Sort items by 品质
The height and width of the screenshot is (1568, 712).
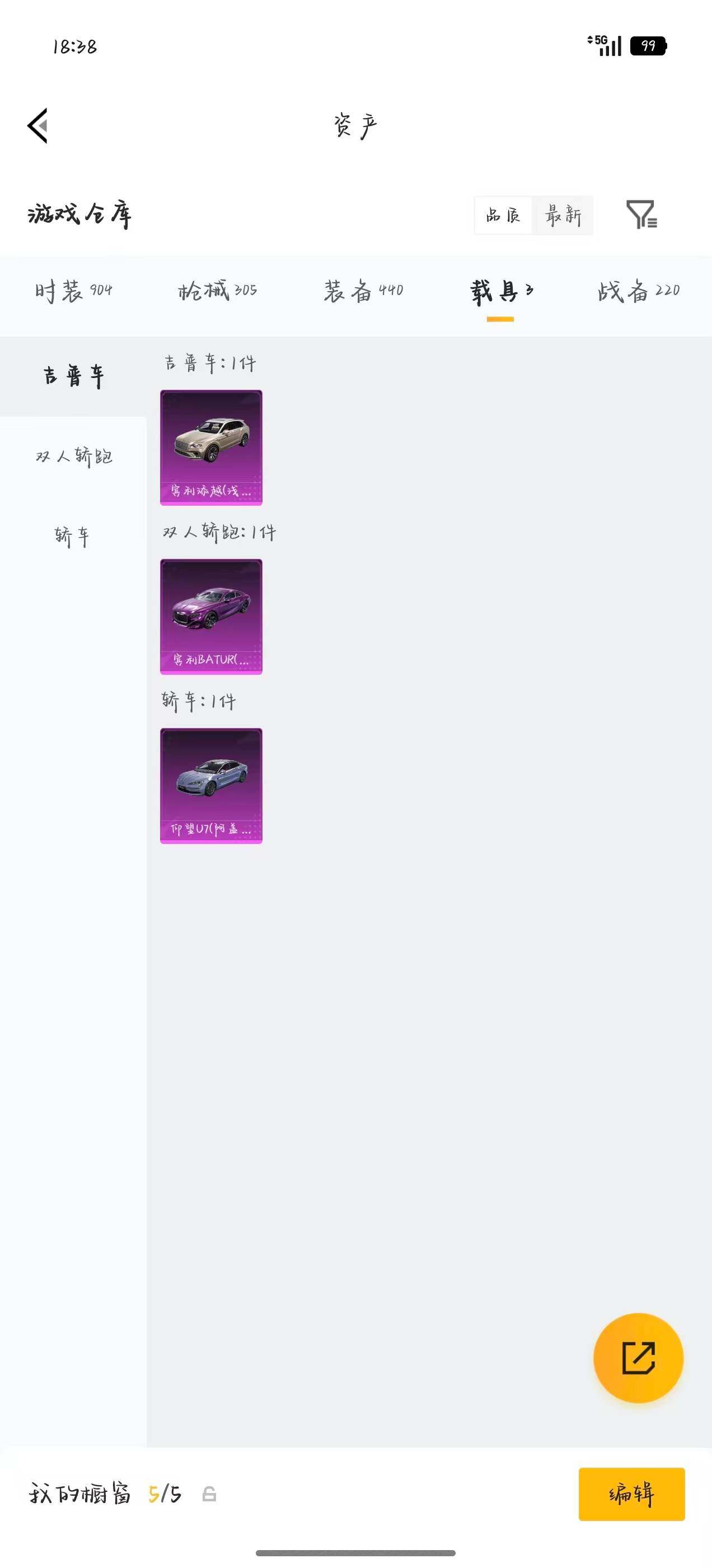(x=503, y=215)
